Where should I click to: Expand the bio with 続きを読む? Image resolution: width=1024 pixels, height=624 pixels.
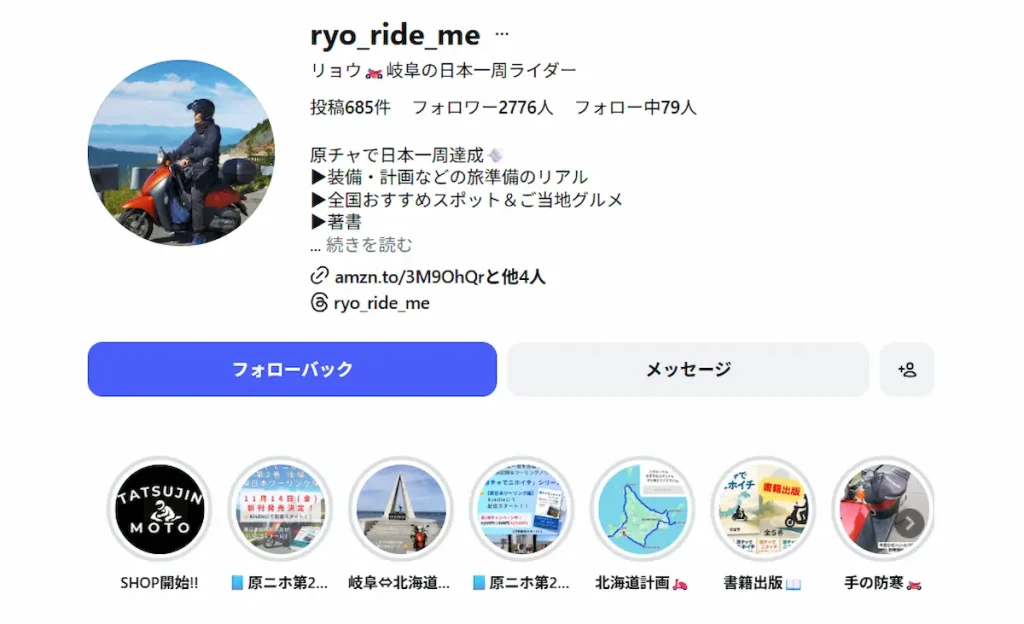pos(368,245)
